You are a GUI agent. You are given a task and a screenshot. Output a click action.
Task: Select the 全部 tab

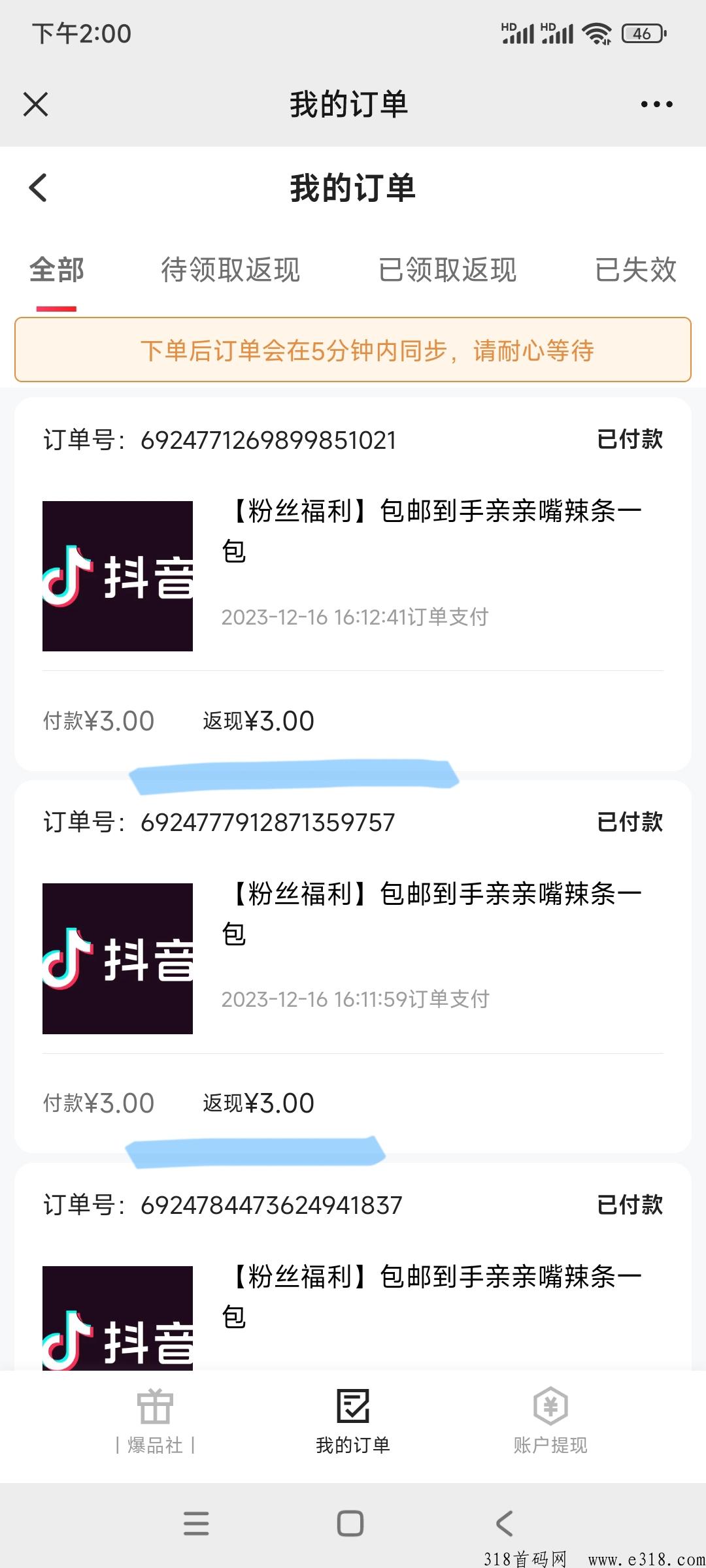tap(57, 270)
